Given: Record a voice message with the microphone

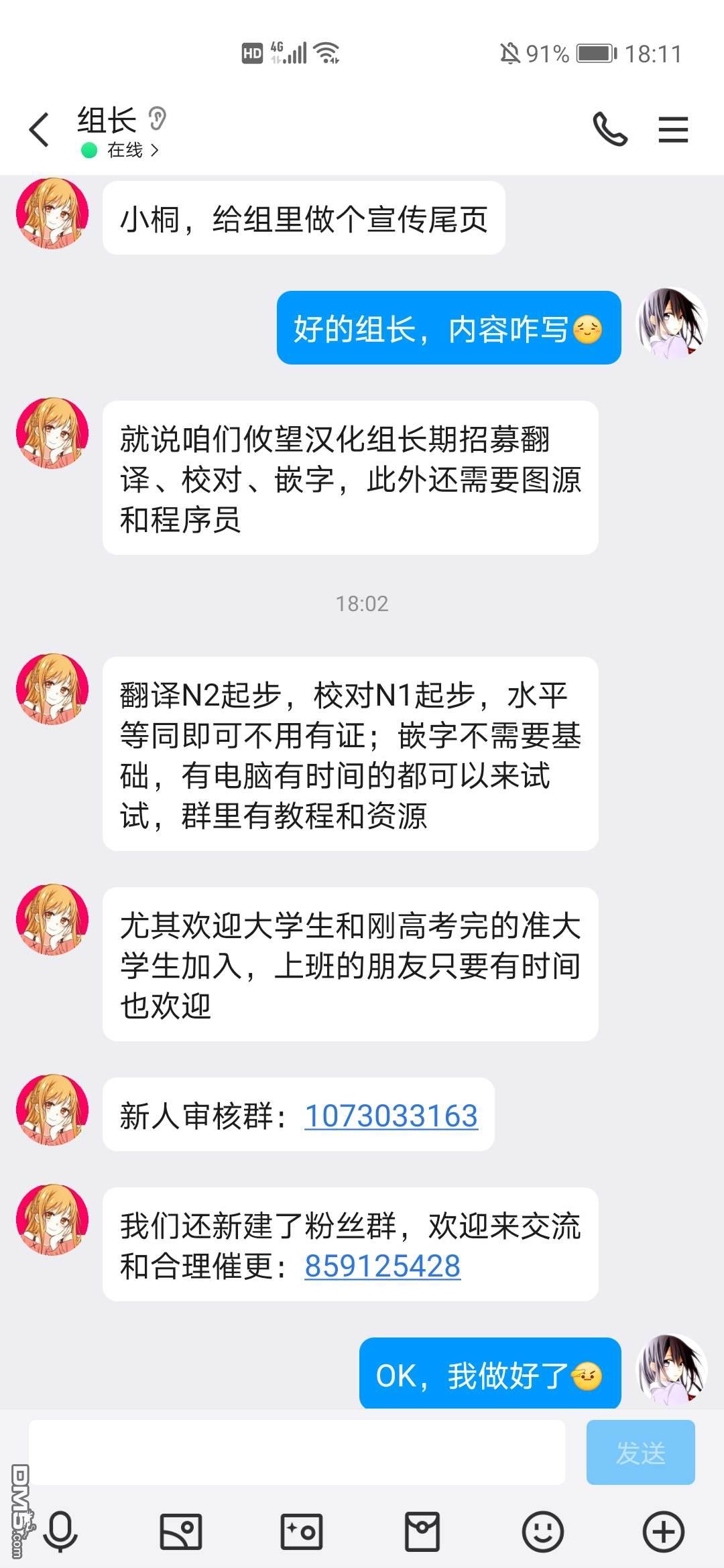Looking at the screenshot, I should tap(60, 1532).
